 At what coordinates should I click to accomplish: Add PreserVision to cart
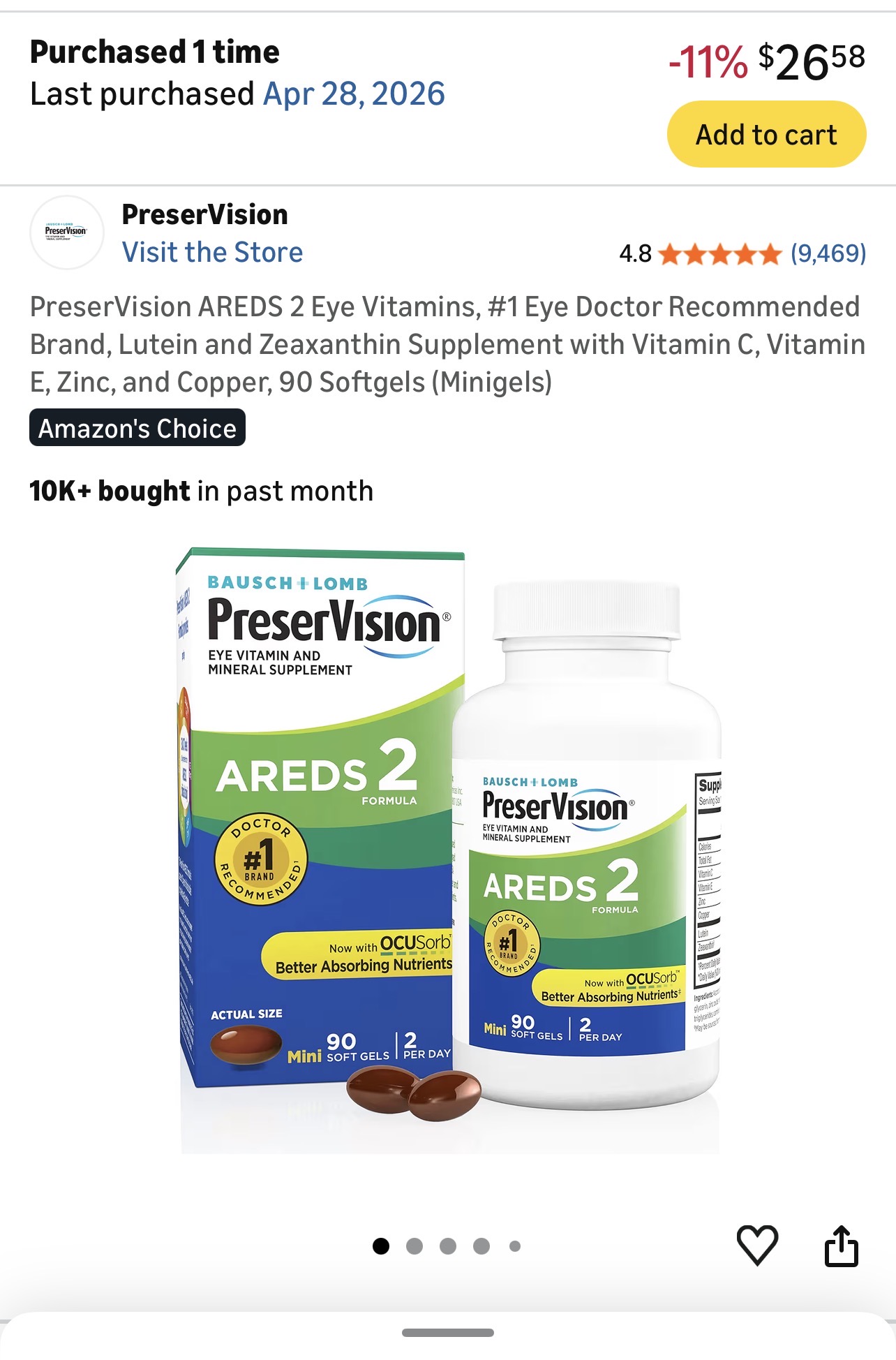[x=766, y=134]
